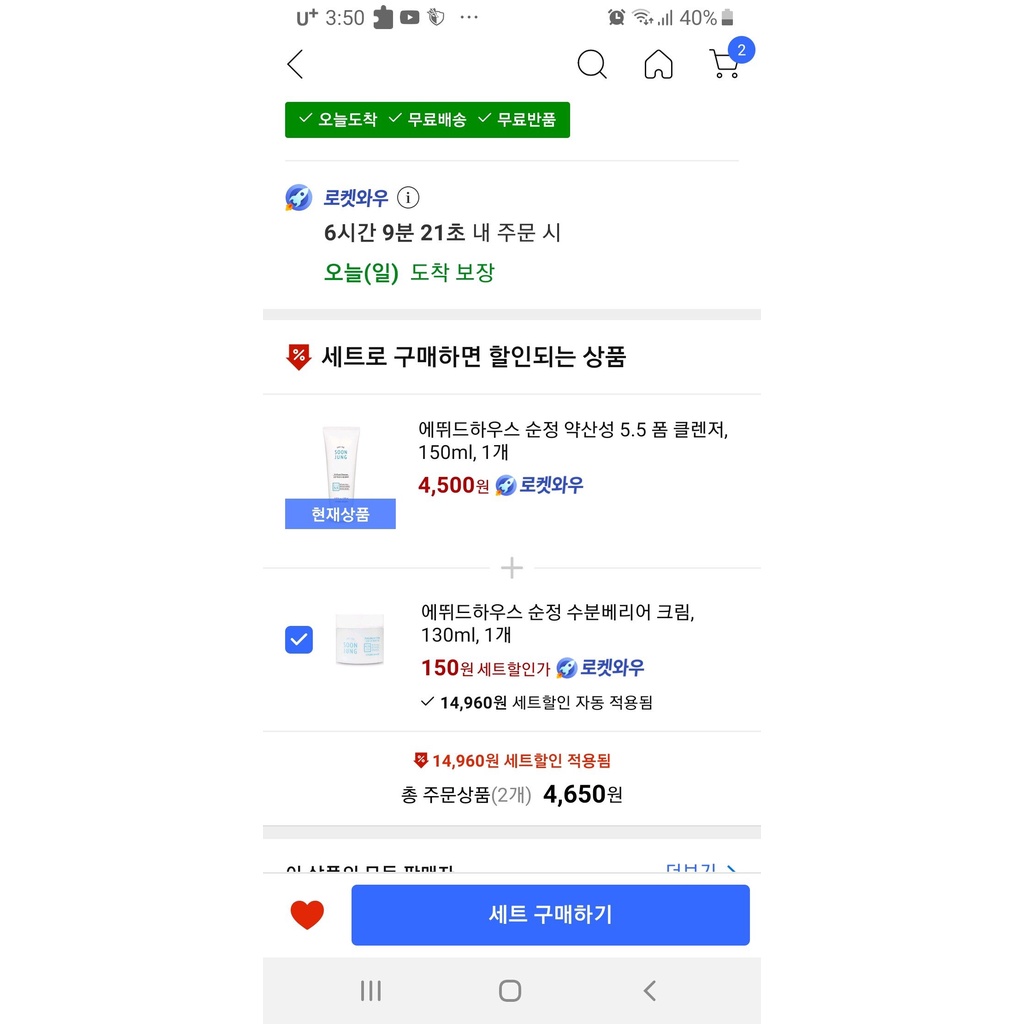
Task: Uncheck the 수분베리어 크림 set item
Action: (299, 639)
